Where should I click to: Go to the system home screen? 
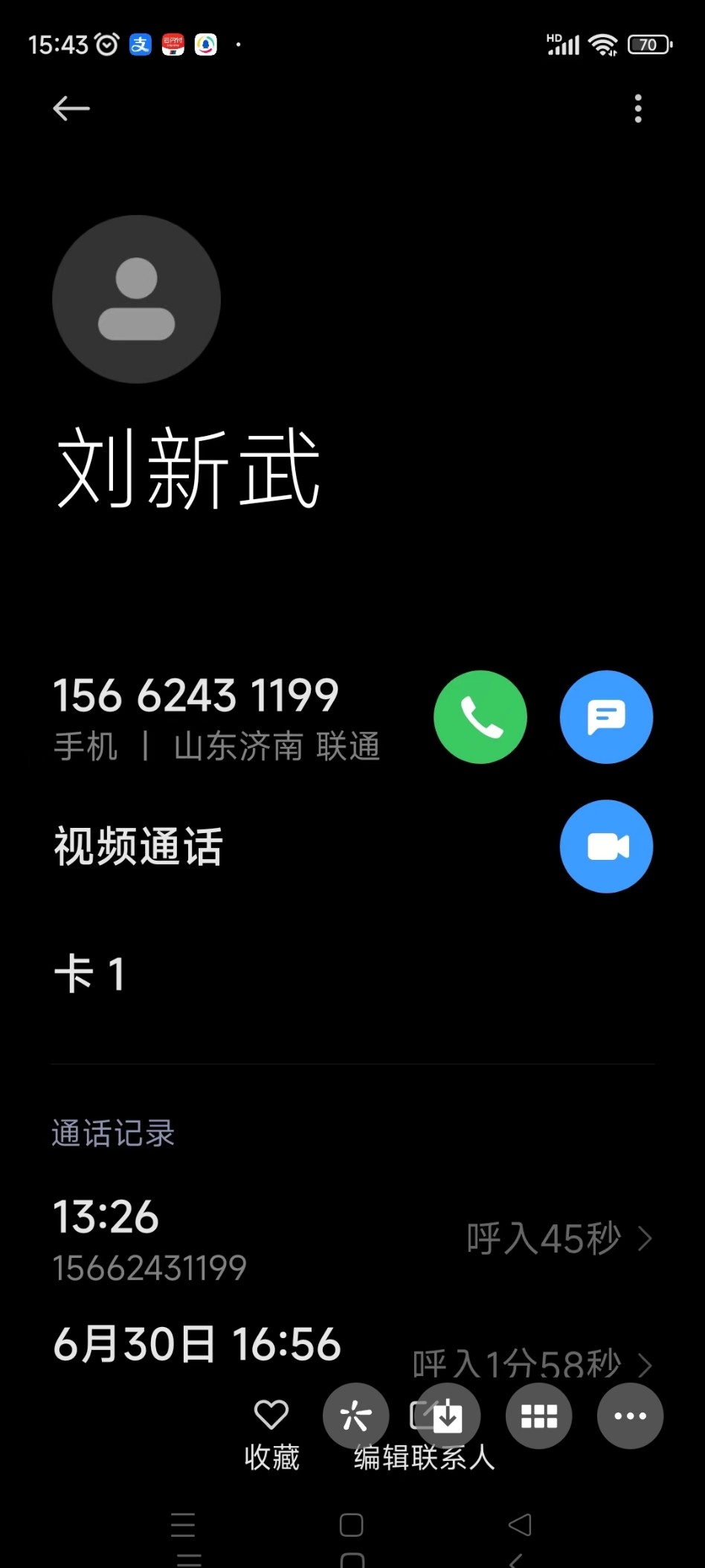coord(351,1525)
